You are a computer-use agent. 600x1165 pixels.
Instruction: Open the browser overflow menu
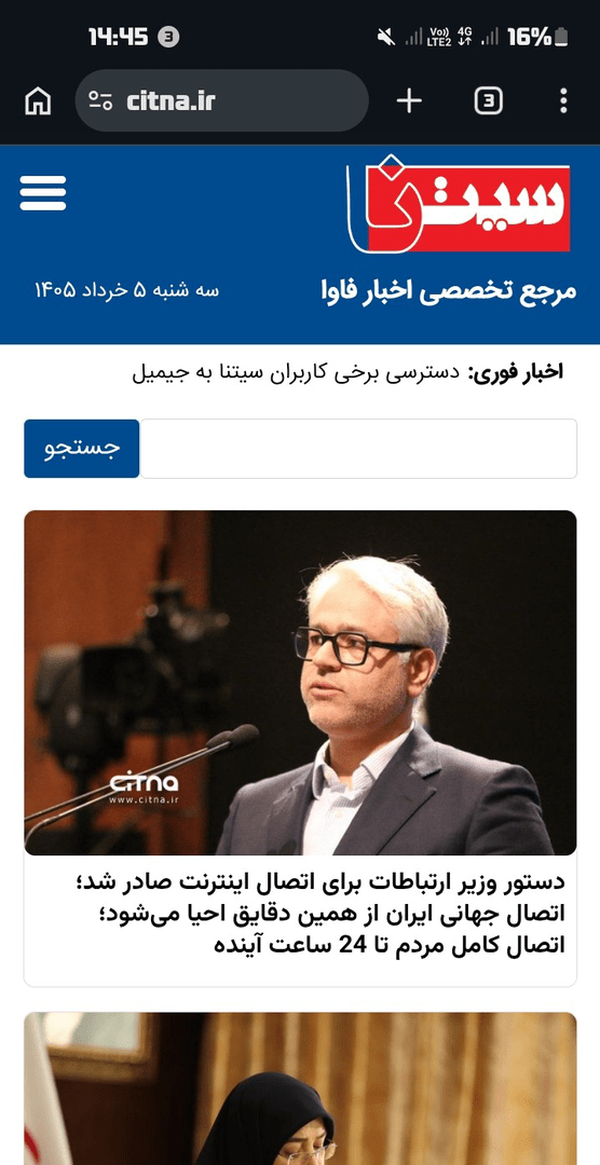point(564,100)
